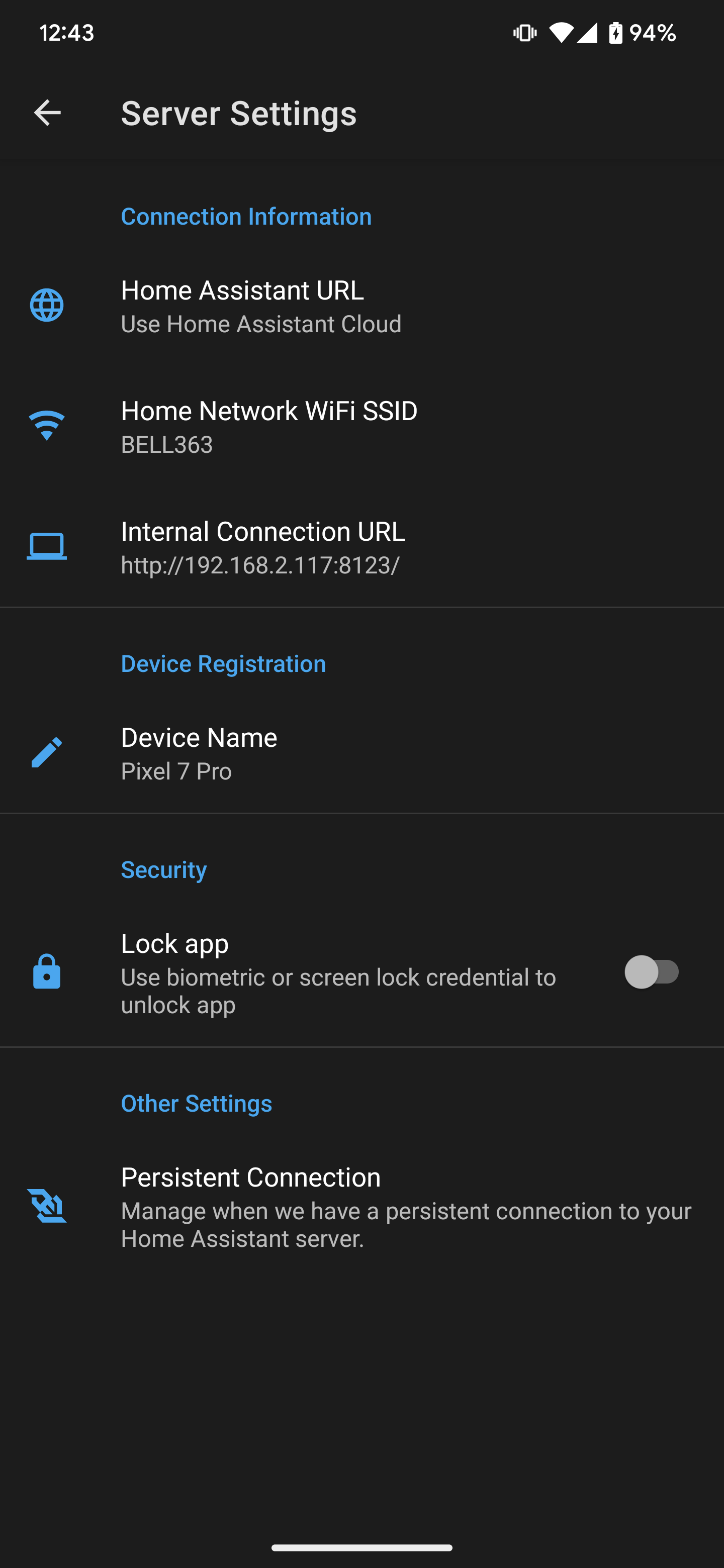Tap the pencil icon next to Device Name
This screenshot has height=1568, width=724.
point(47,753)
